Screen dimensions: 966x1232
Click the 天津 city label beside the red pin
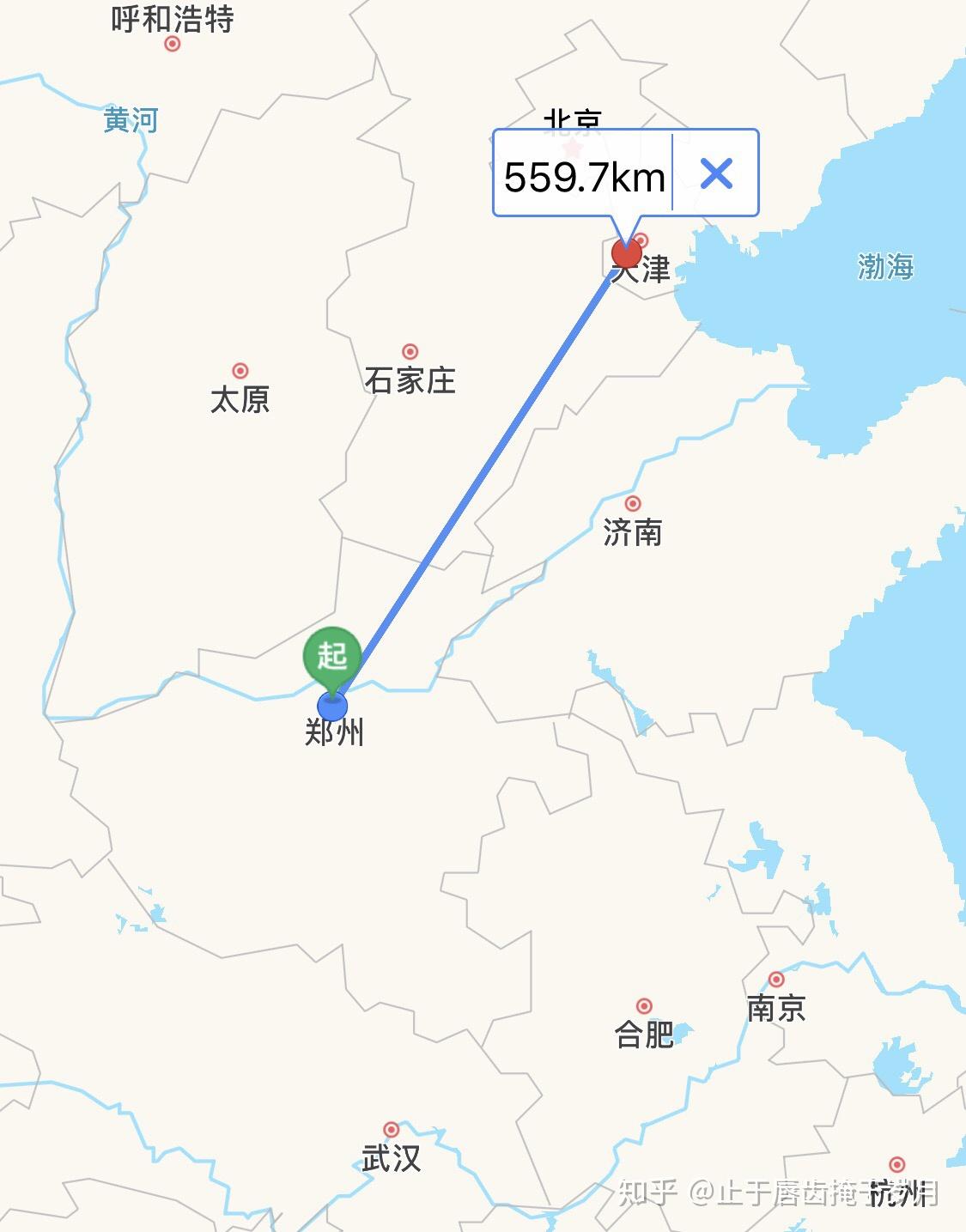coord(654,269)
